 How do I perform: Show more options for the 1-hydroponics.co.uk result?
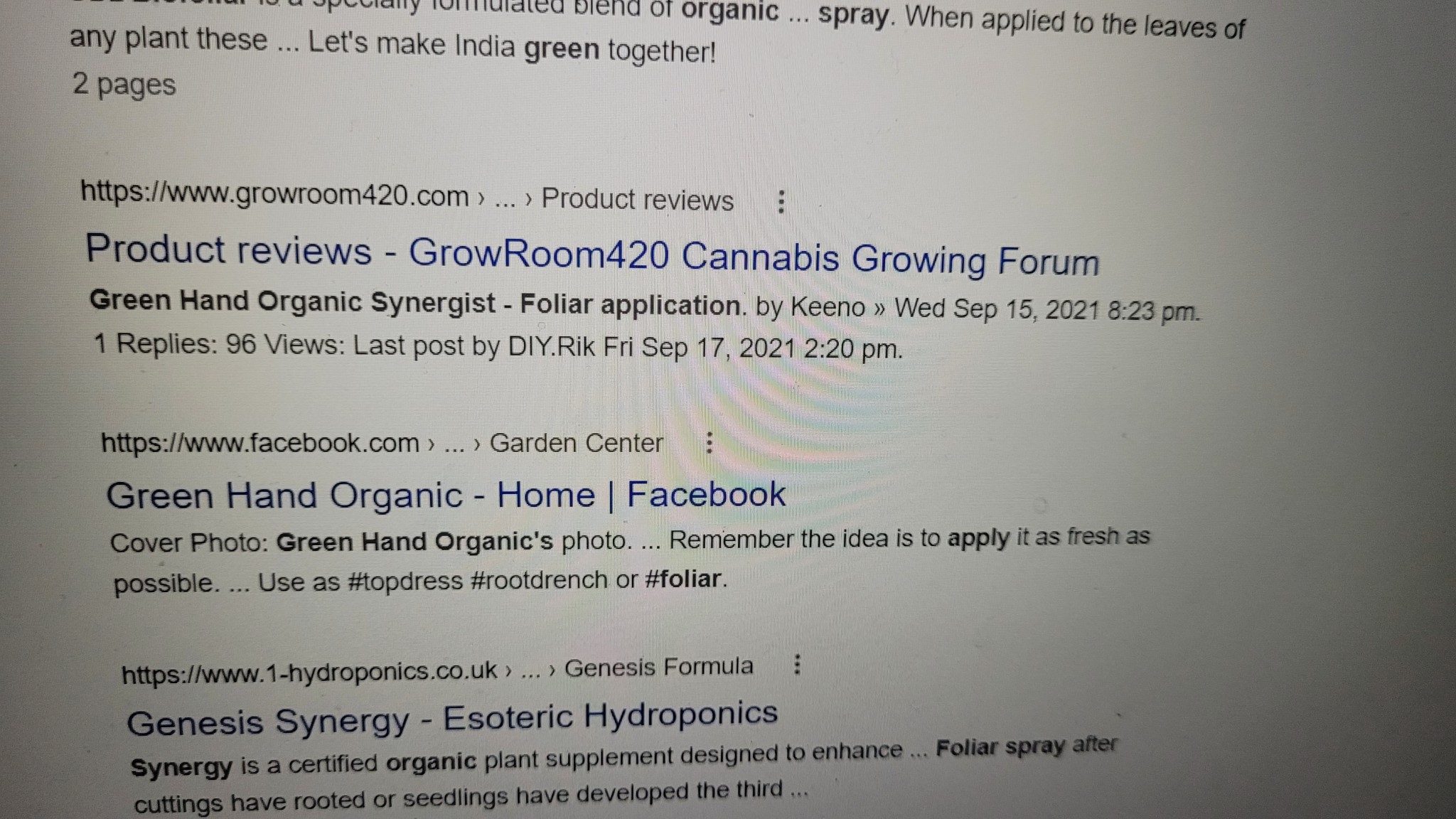798,665
